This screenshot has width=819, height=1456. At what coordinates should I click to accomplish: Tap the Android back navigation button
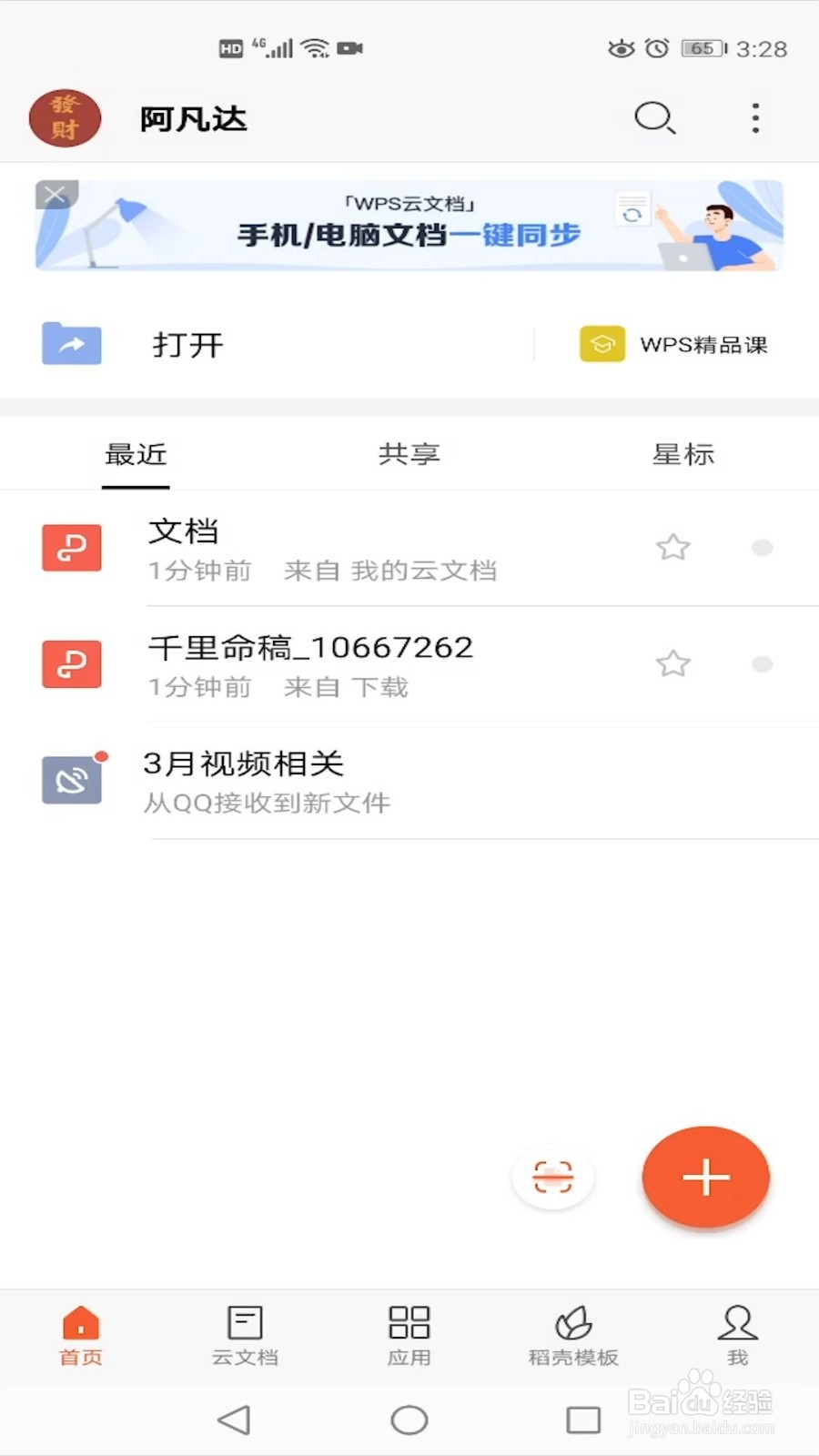click(x=234, y=1417)
